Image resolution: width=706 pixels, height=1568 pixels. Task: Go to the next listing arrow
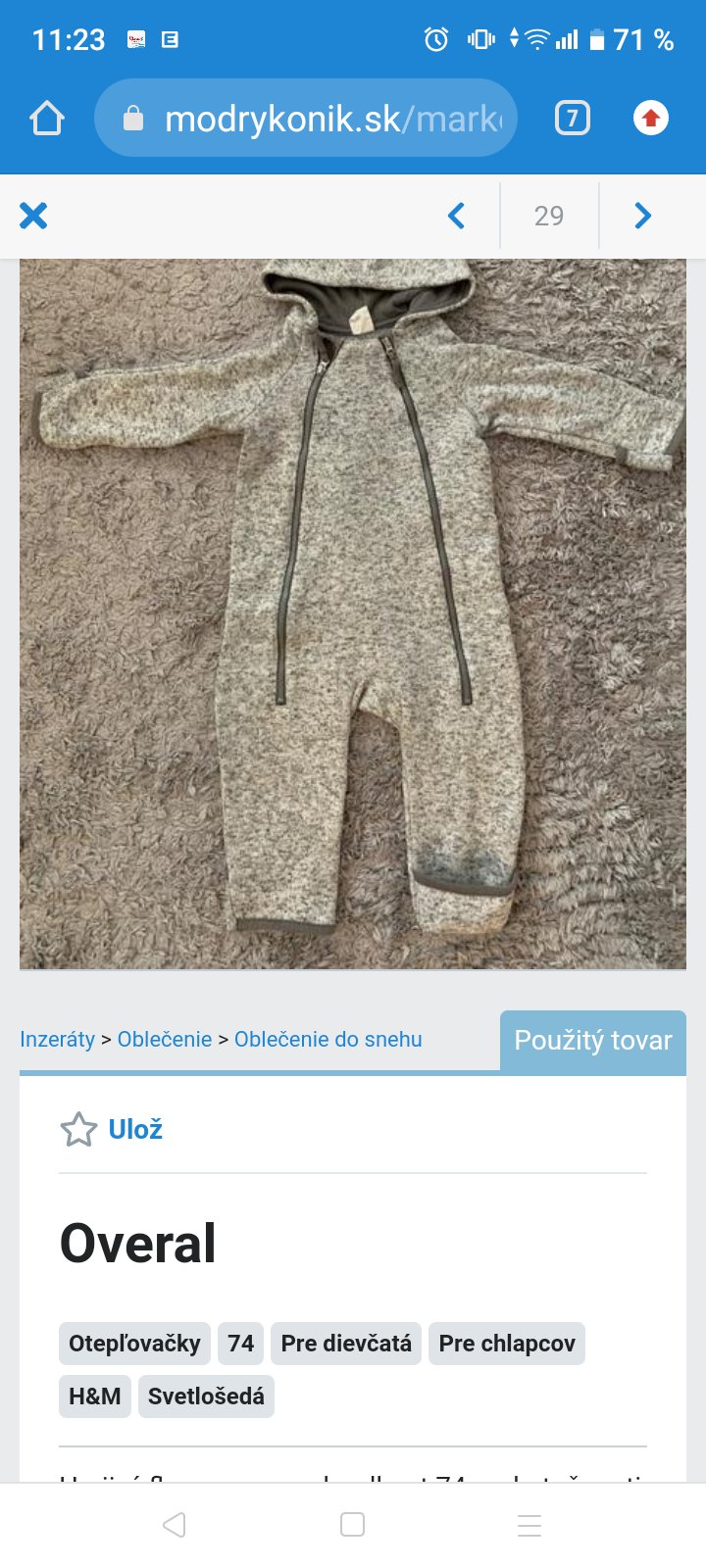tap(642, 216)
